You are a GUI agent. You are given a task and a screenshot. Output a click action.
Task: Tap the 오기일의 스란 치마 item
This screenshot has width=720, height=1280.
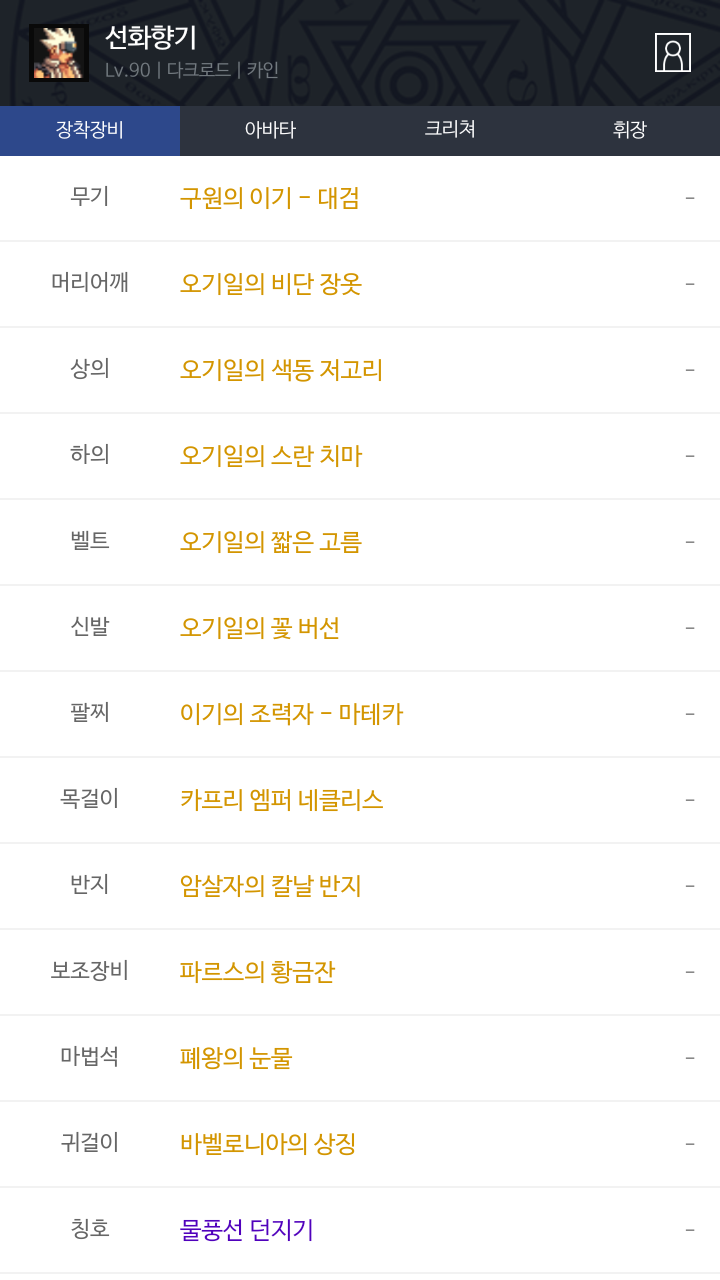pyautogui.click(x=271, y=456)
